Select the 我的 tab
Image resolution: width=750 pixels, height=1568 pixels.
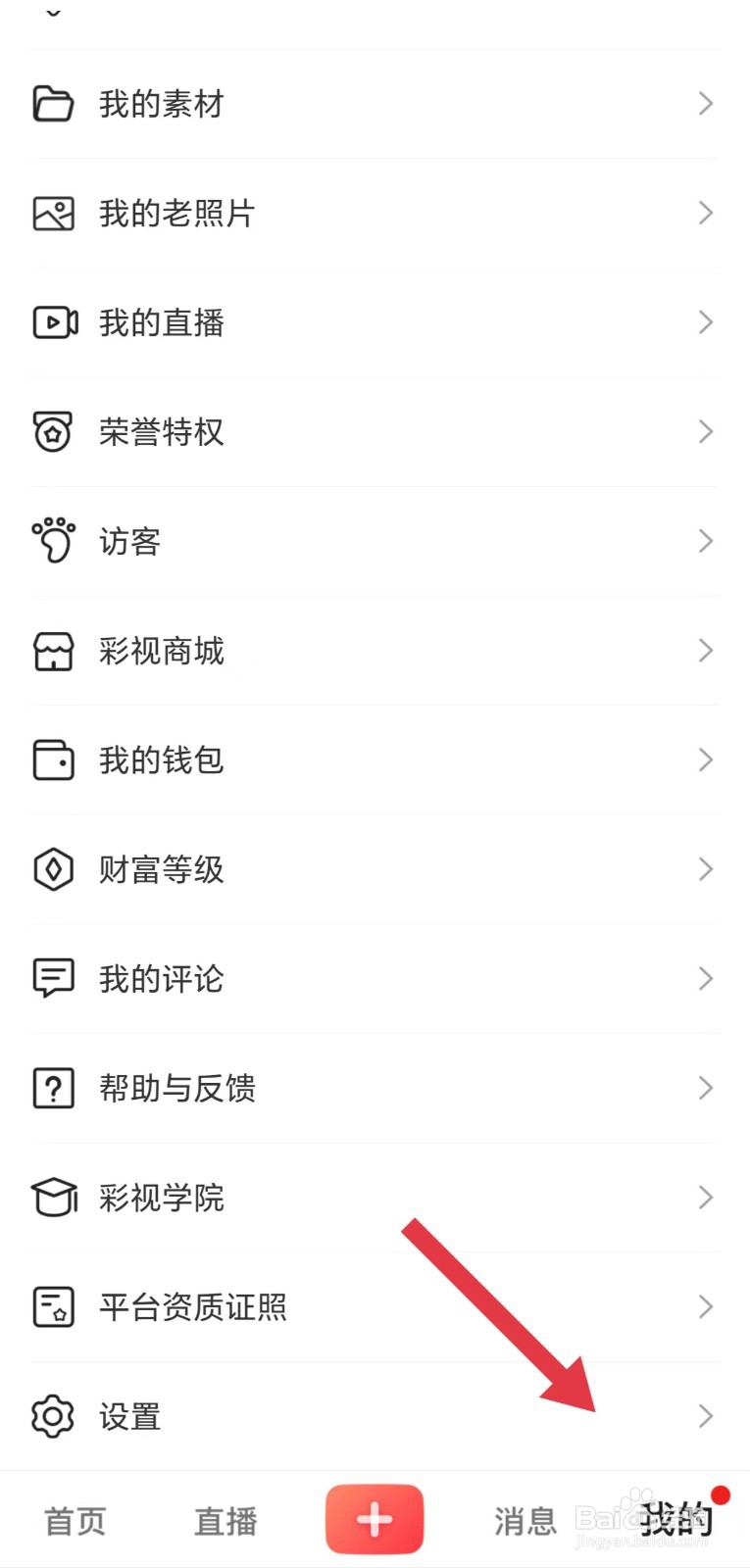click(x=675, y=1521)
